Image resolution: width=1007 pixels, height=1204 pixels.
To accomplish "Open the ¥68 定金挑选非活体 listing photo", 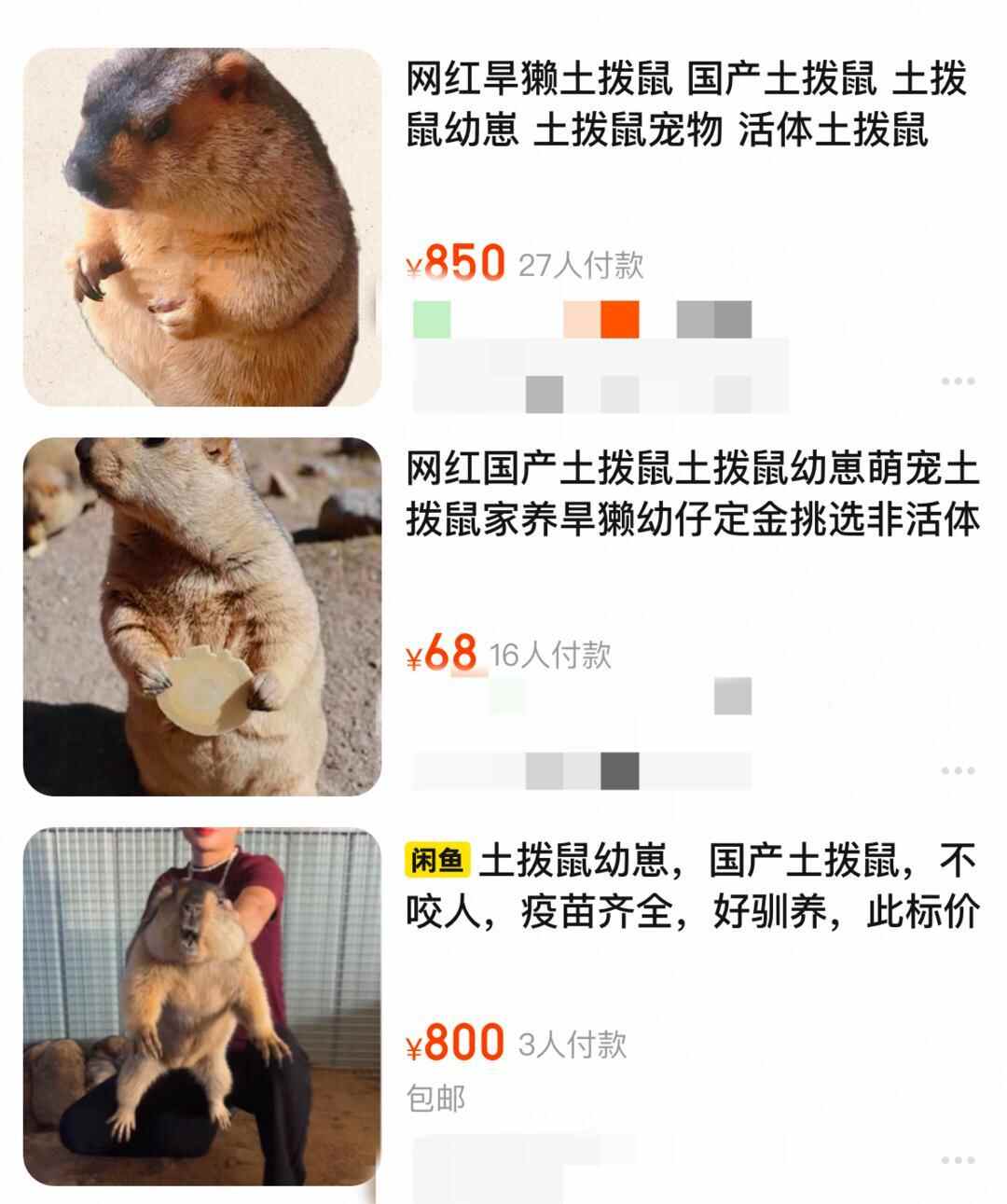I will click(201, 616).
